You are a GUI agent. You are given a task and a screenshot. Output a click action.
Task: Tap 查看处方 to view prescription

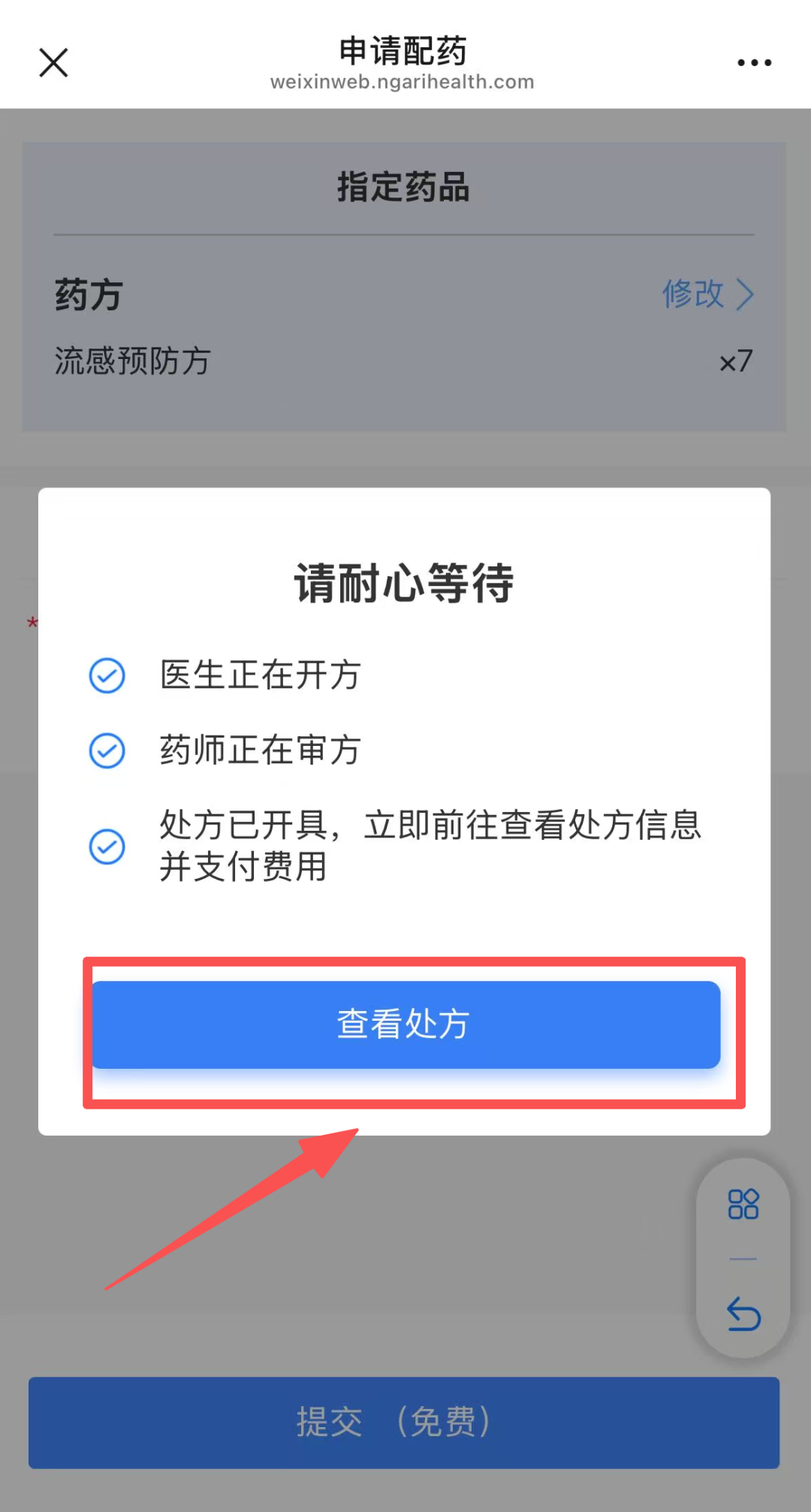pyautogui.click(x=405, y=1025)
